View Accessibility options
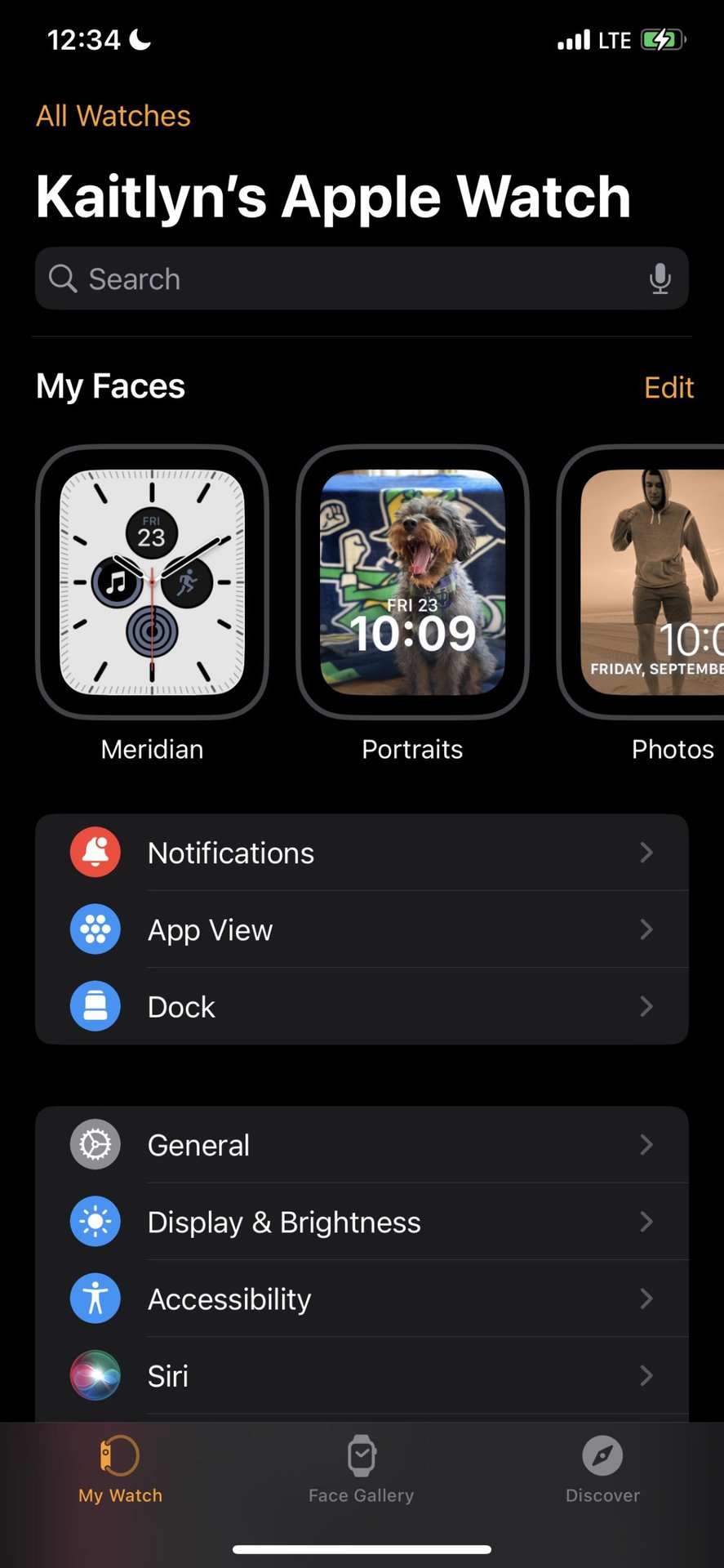 click(x=362, y=1298)
